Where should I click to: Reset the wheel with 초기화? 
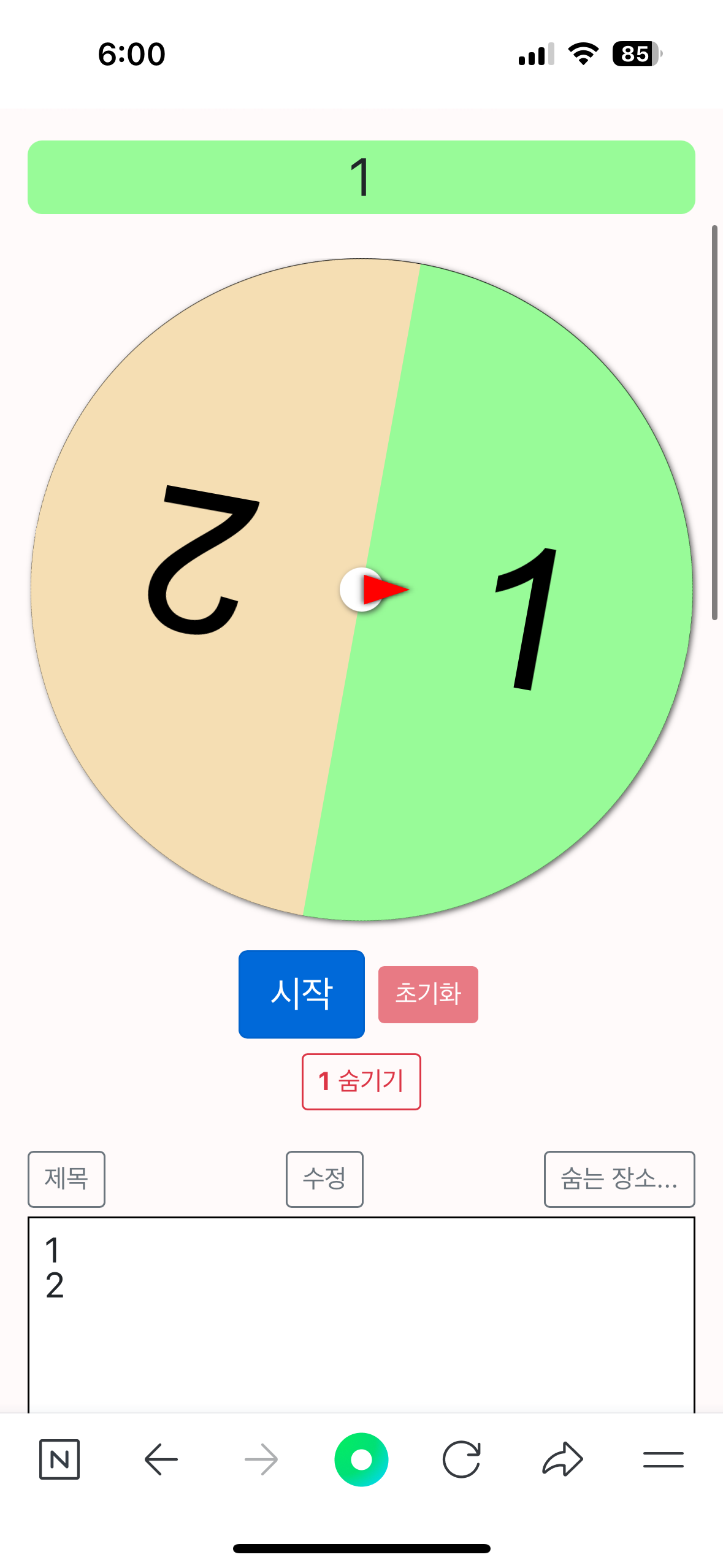click(x=427, y=994)
